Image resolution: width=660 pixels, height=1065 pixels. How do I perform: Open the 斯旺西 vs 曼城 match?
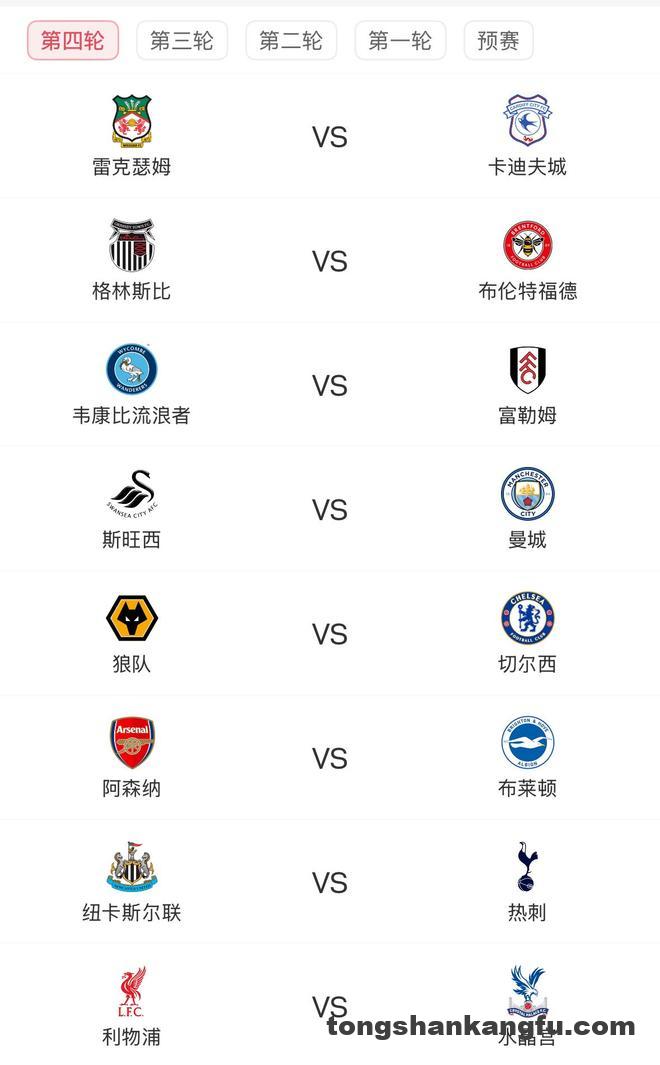coord(329,509)
